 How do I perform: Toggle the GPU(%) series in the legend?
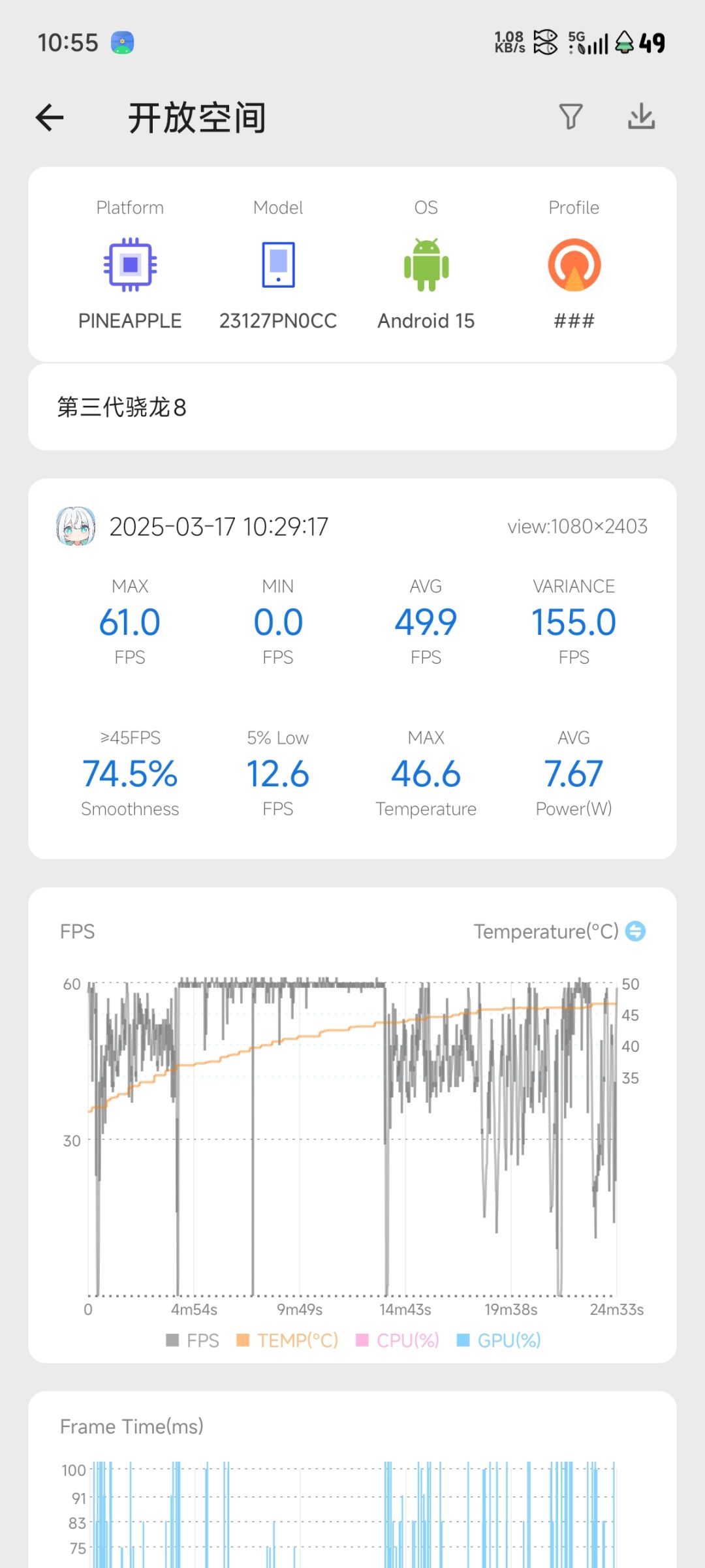pyautogui.click(x=499, y=1340)
